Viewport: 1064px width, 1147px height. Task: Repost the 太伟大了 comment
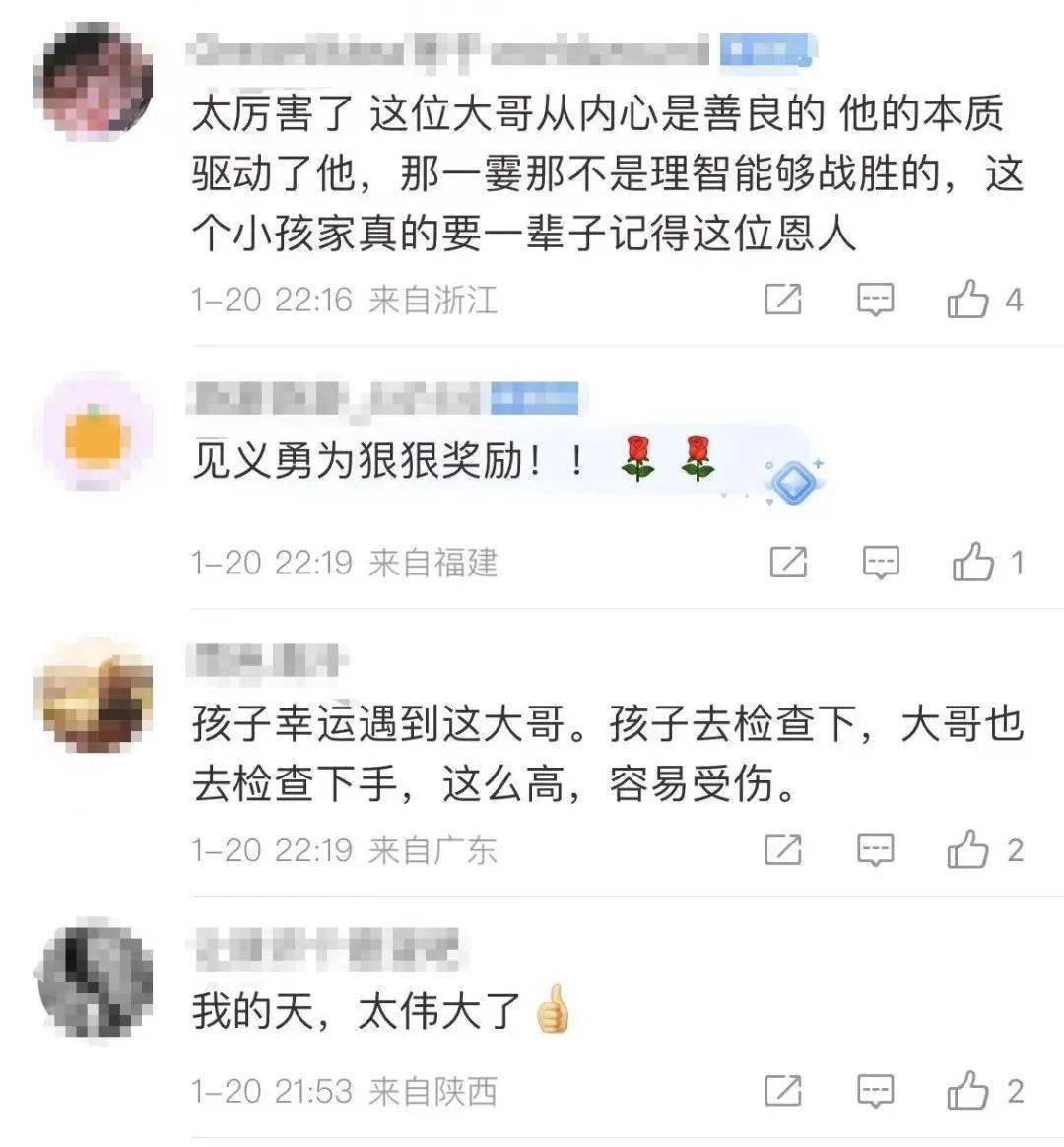[783, 1090]
